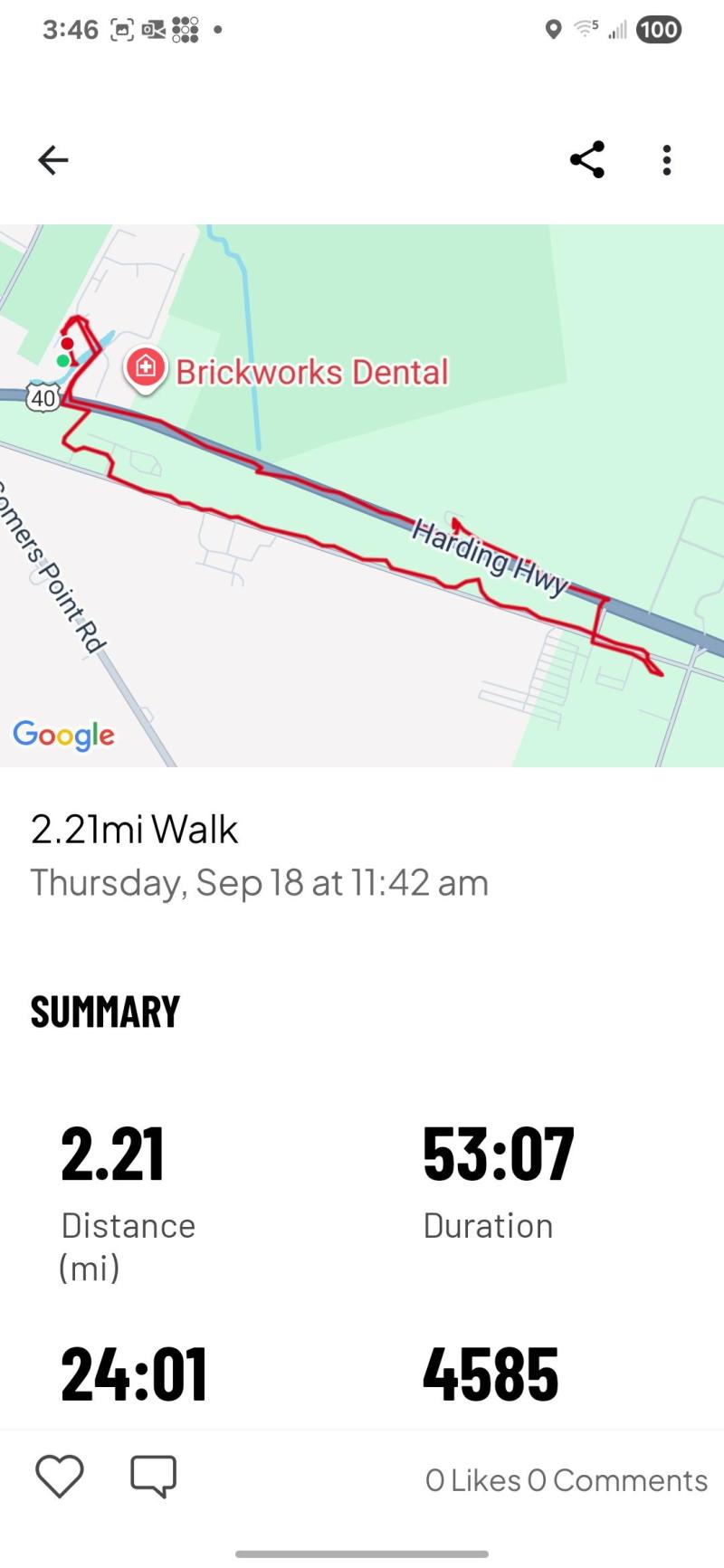Screen dimensions: 724x1568
Task: Open the walk route map
Action: click(362, 496)
